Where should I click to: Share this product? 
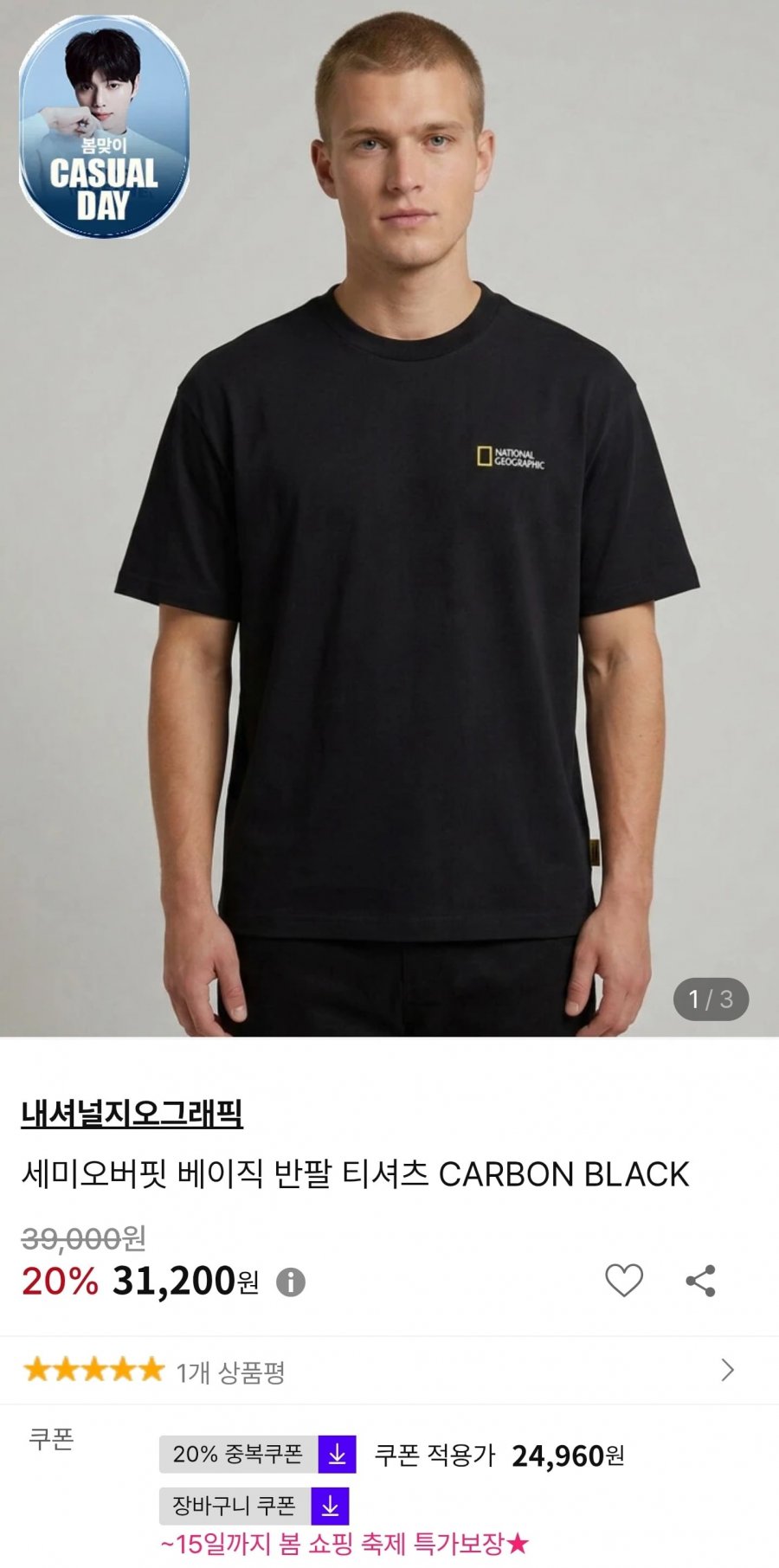[700, 1281]
